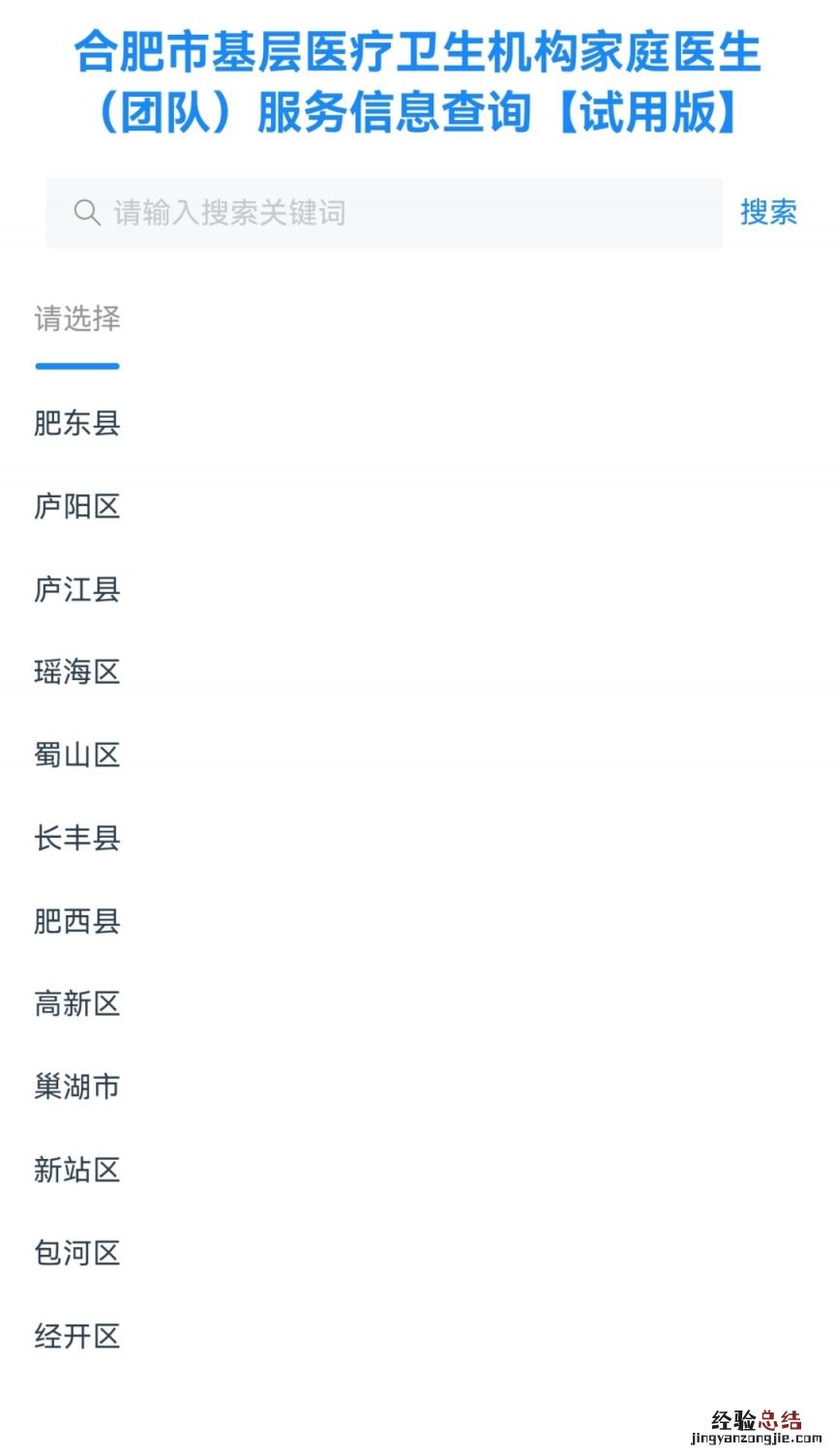This screenshot has width=836, height=1456.
Task: Click the 长丰县 list item
Action: (x=76, y=839)
